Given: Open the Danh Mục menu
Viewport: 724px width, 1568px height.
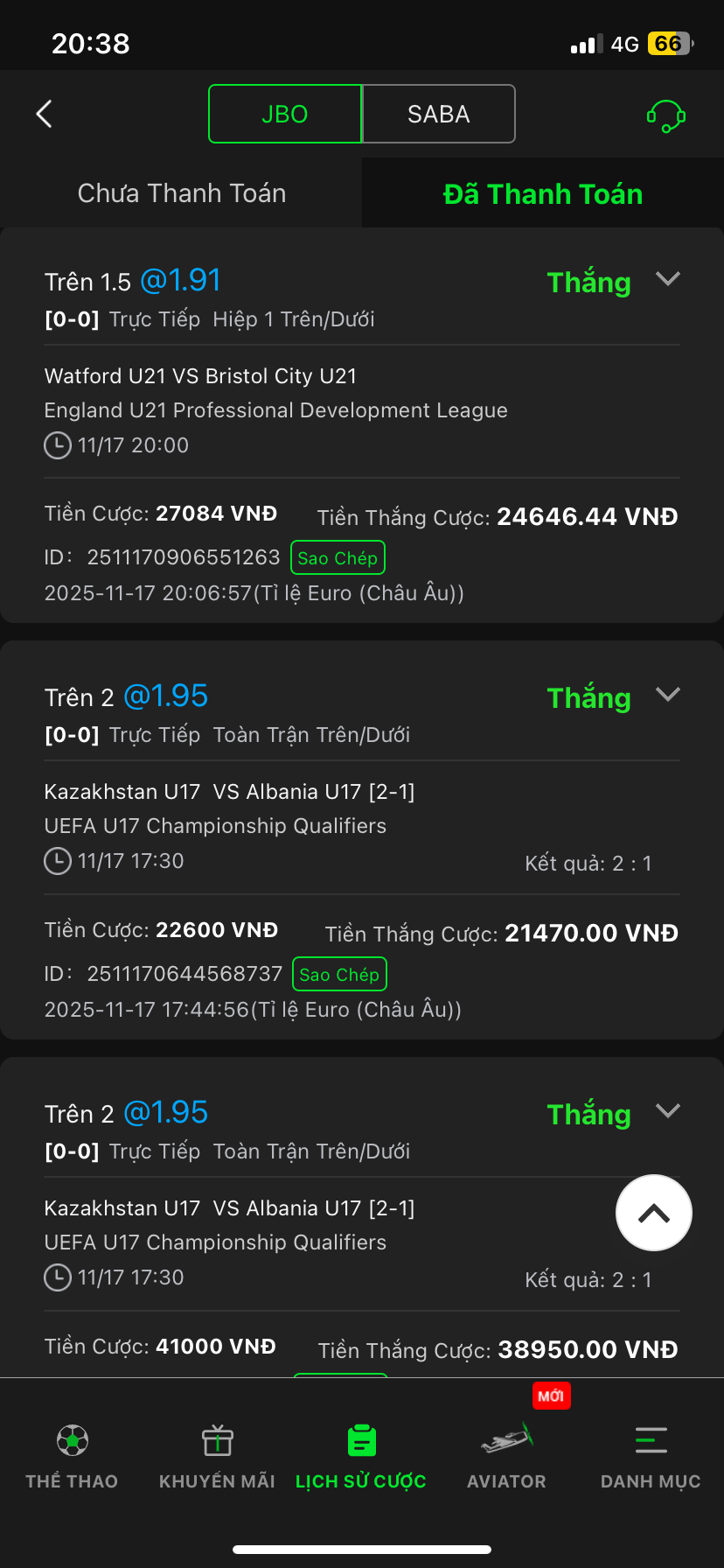Looking at the screenshot, I should coord(651,1456).
